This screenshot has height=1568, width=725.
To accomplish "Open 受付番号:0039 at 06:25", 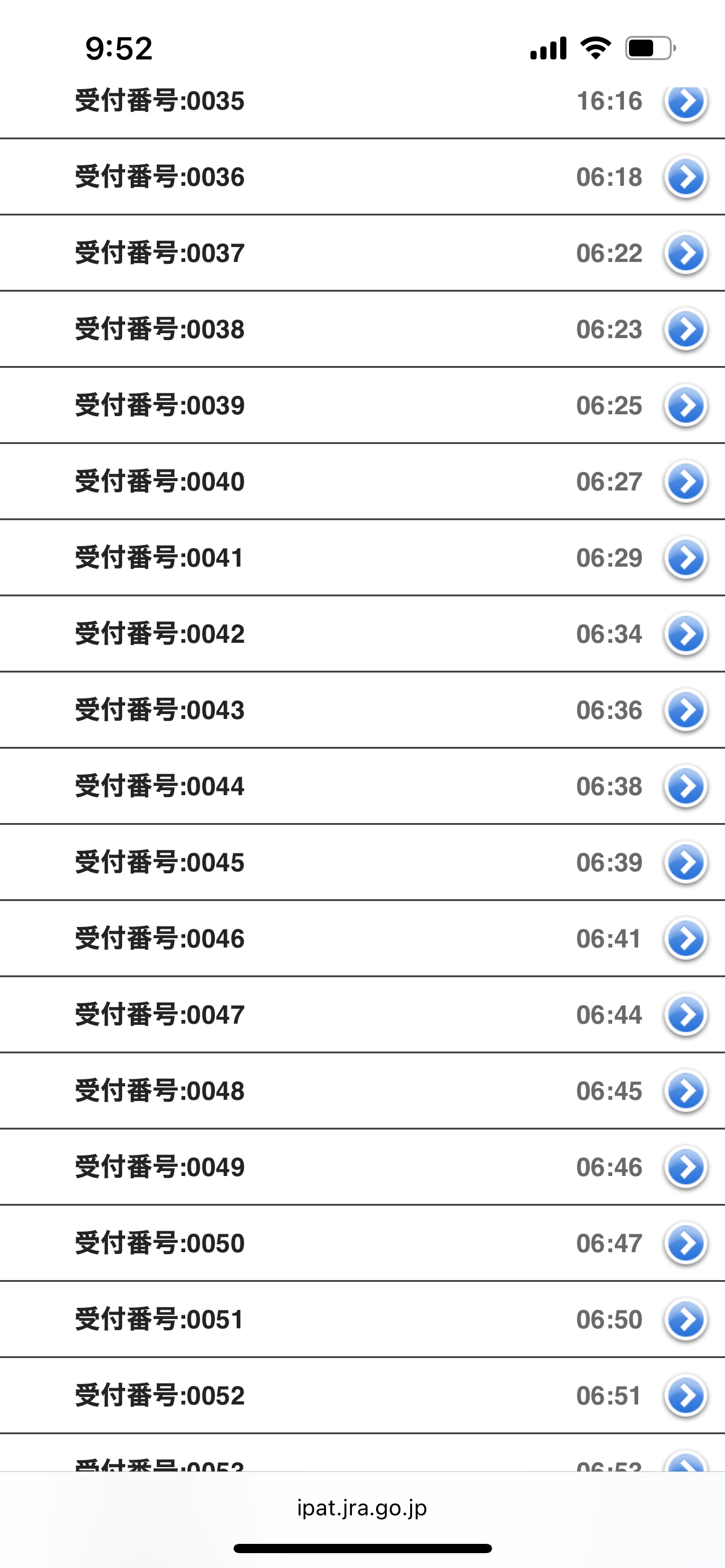I will pyautogui.click(x=362, y=406).
